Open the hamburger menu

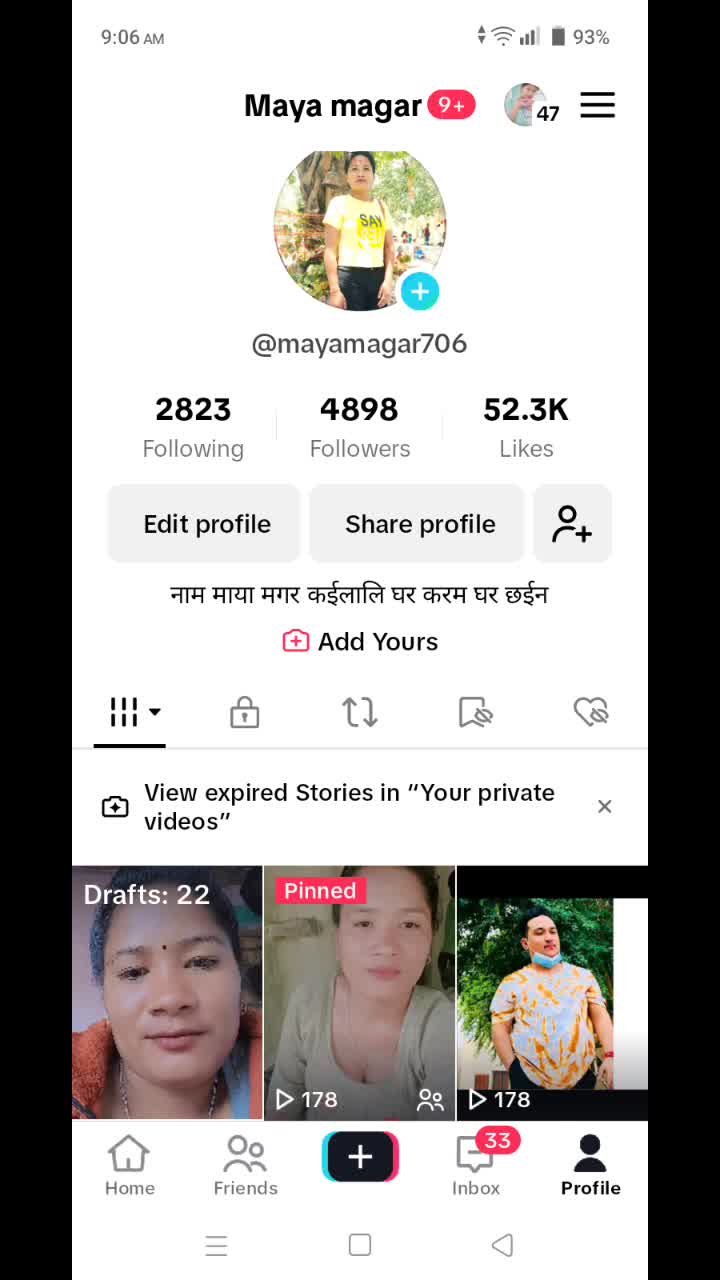click(597, 105)
